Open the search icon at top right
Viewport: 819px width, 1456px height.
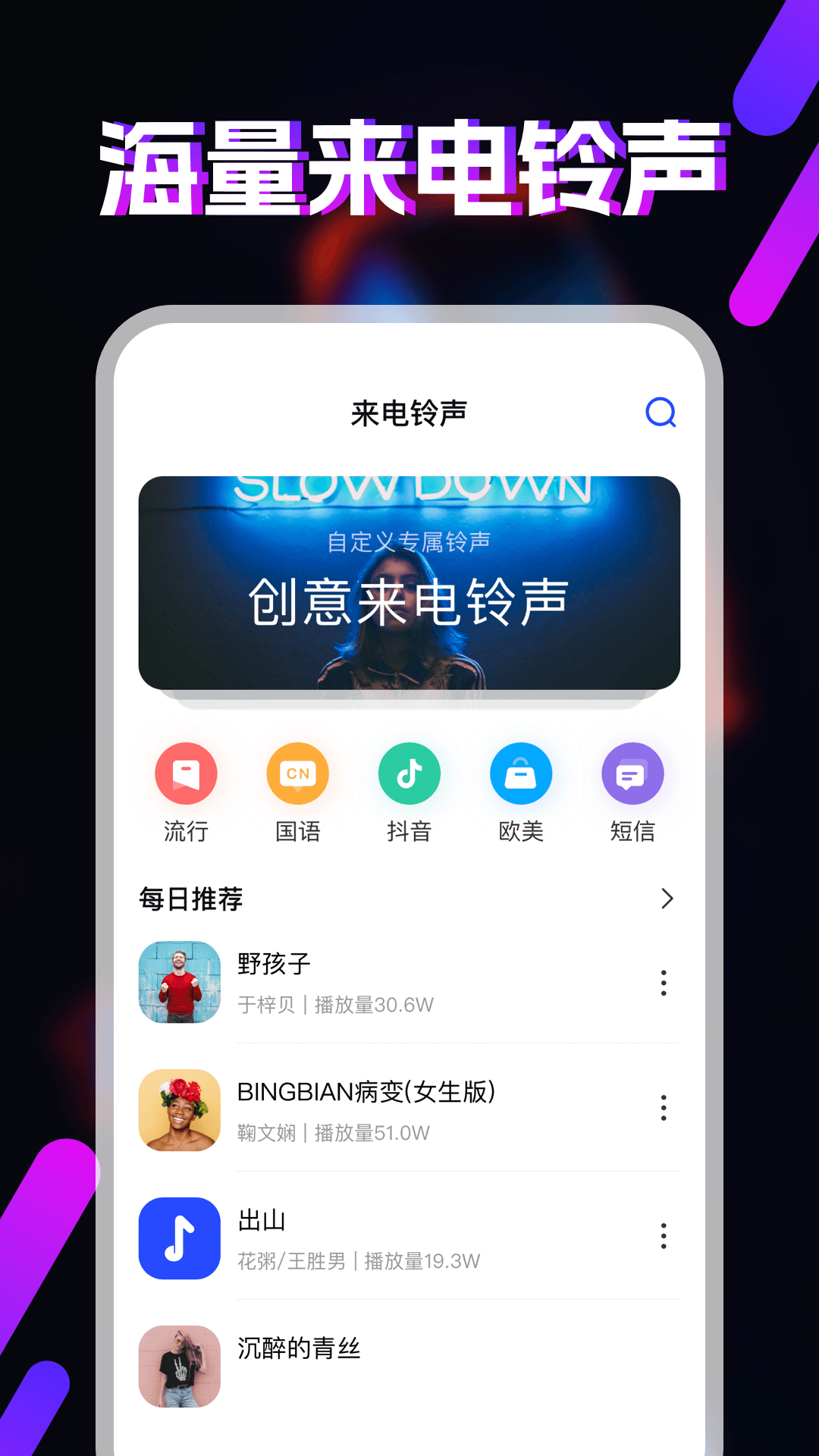661,413
